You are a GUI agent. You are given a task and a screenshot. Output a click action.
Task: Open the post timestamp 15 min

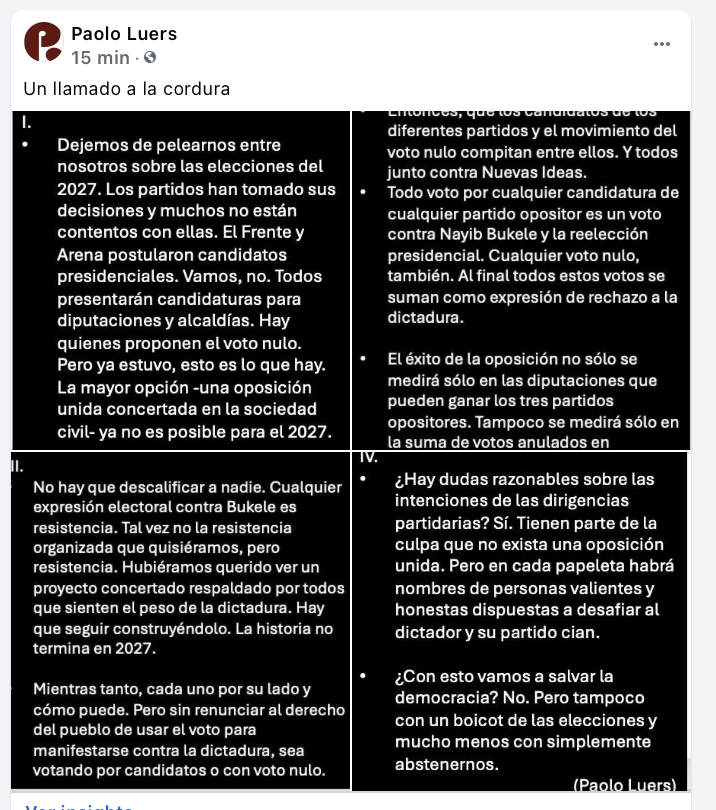100,58
